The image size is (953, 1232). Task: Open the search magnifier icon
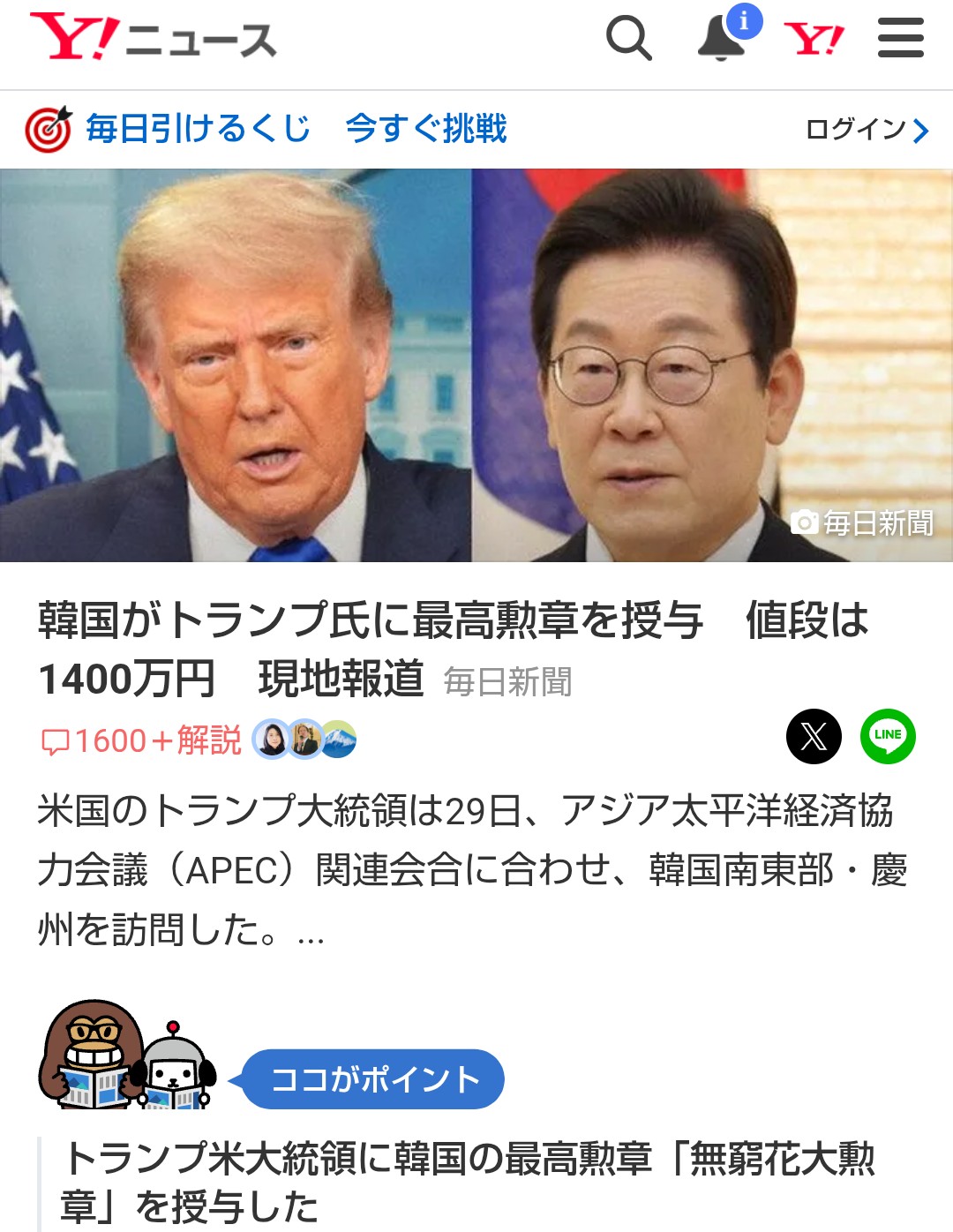[628, 39]
